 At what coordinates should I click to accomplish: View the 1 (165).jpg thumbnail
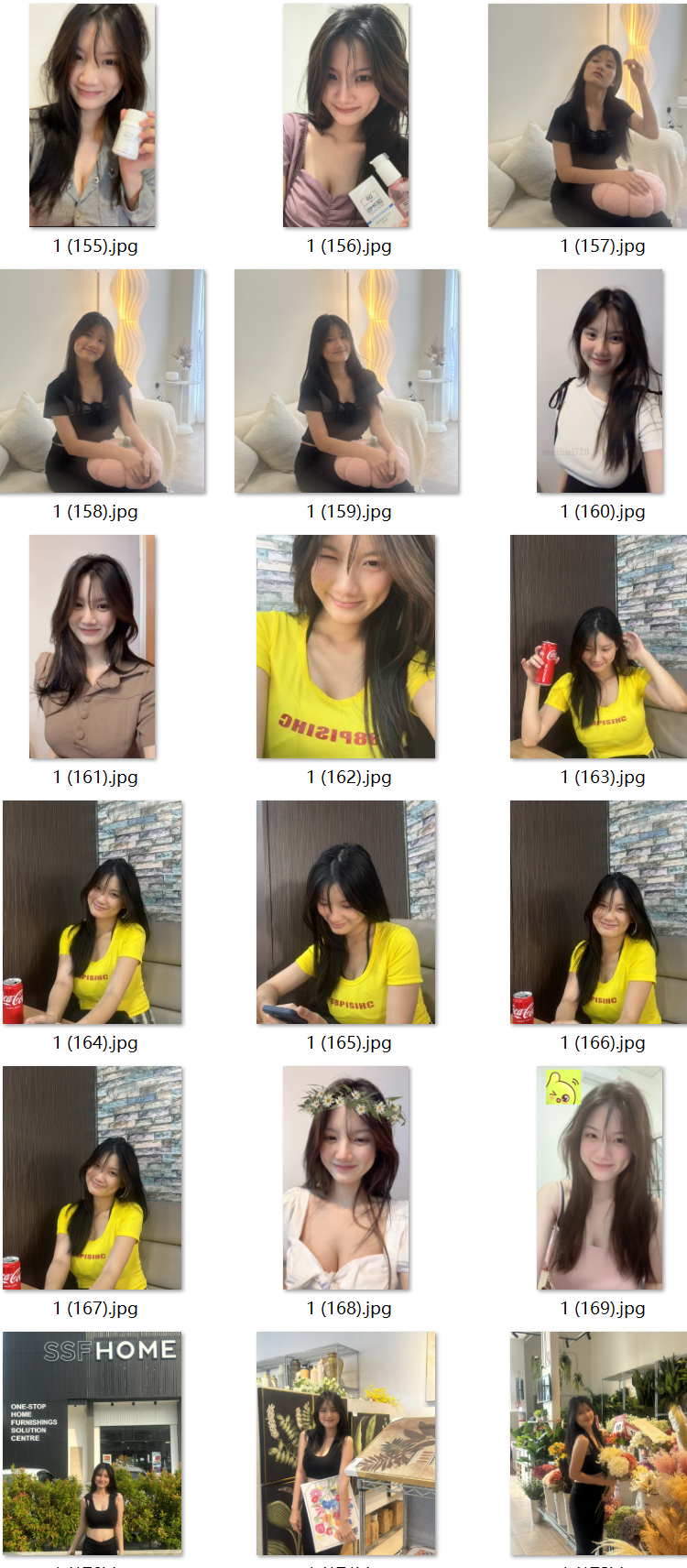346,912
